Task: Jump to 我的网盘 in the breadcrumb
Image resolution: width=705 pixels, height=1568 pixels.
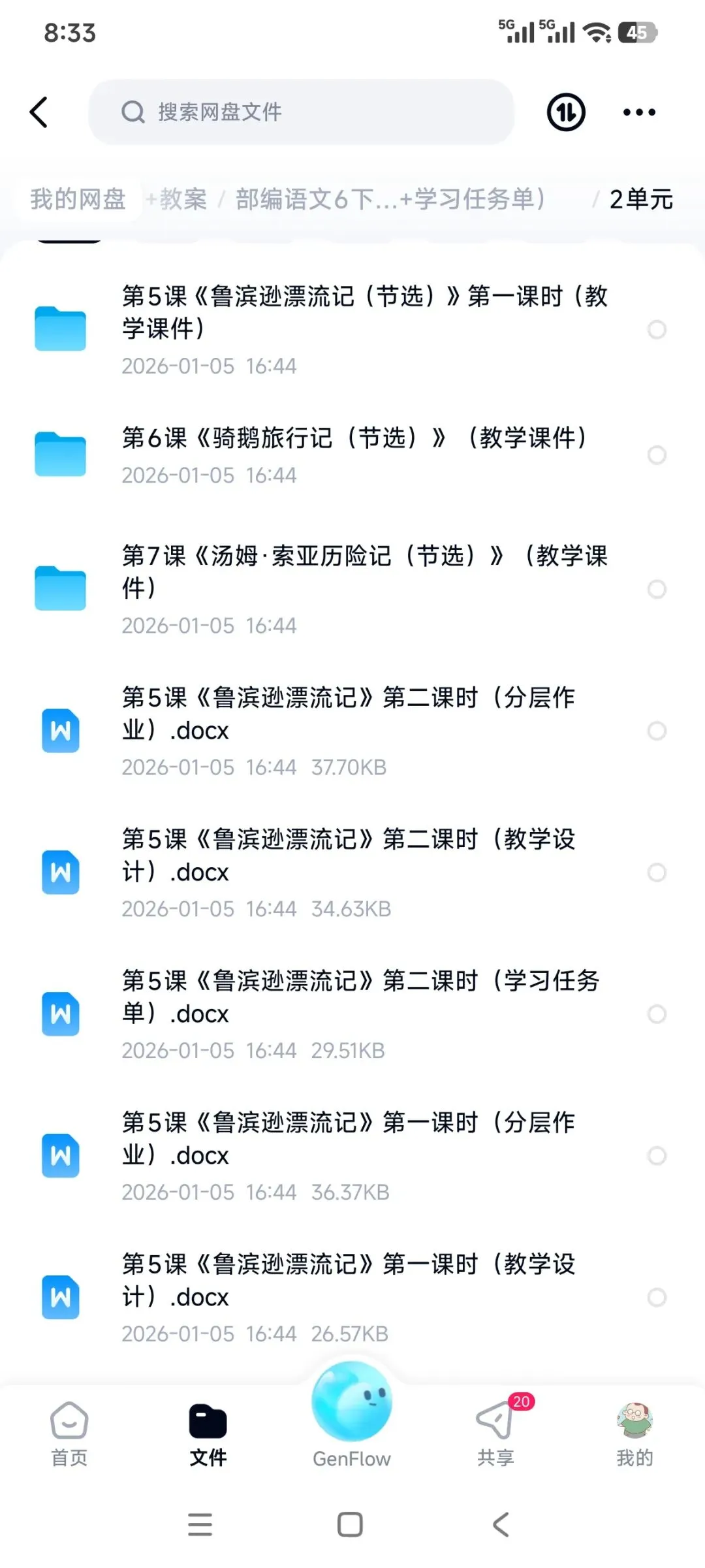Action: point(78,199)
